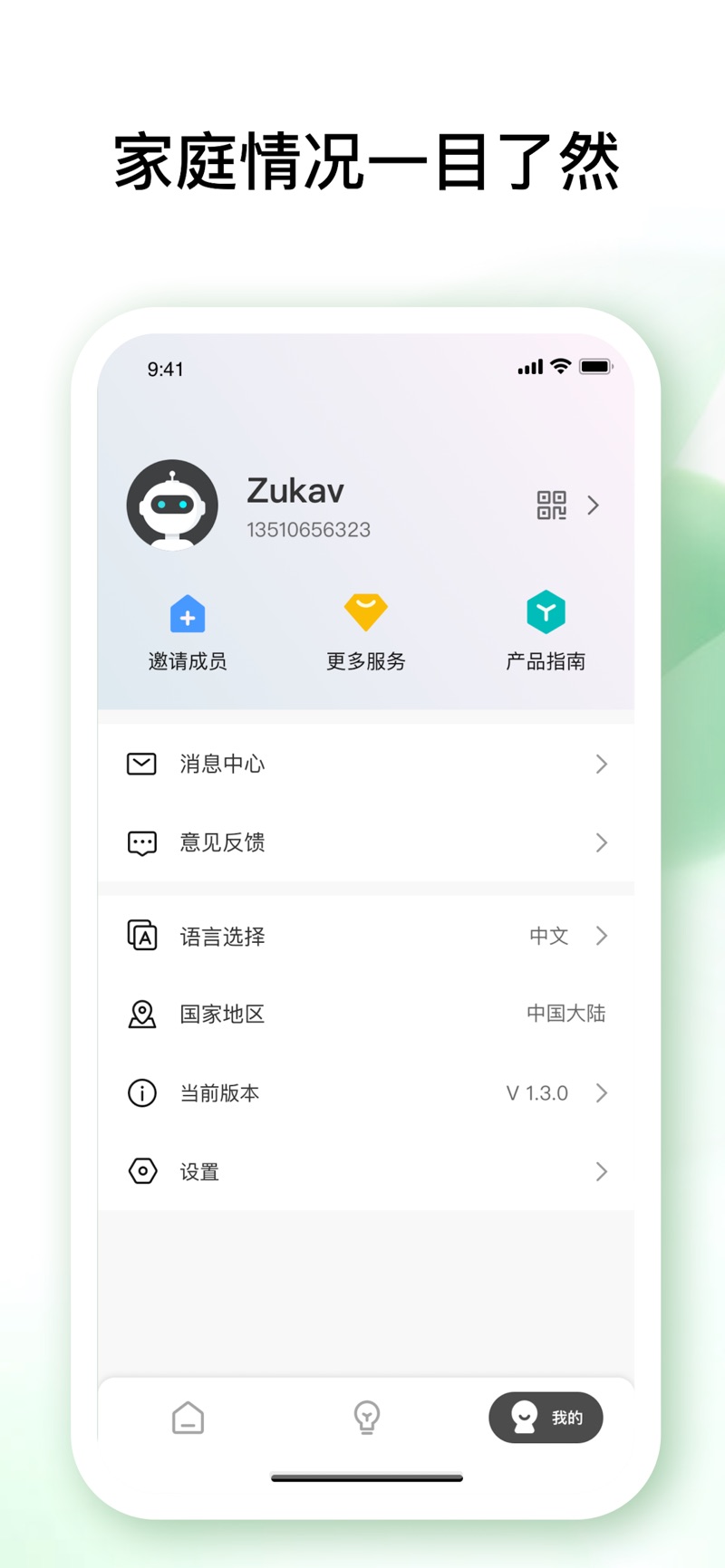This screenshot has height=1568, width=725.
Task: Open the home tab icon
Action: pos(188,1418)
